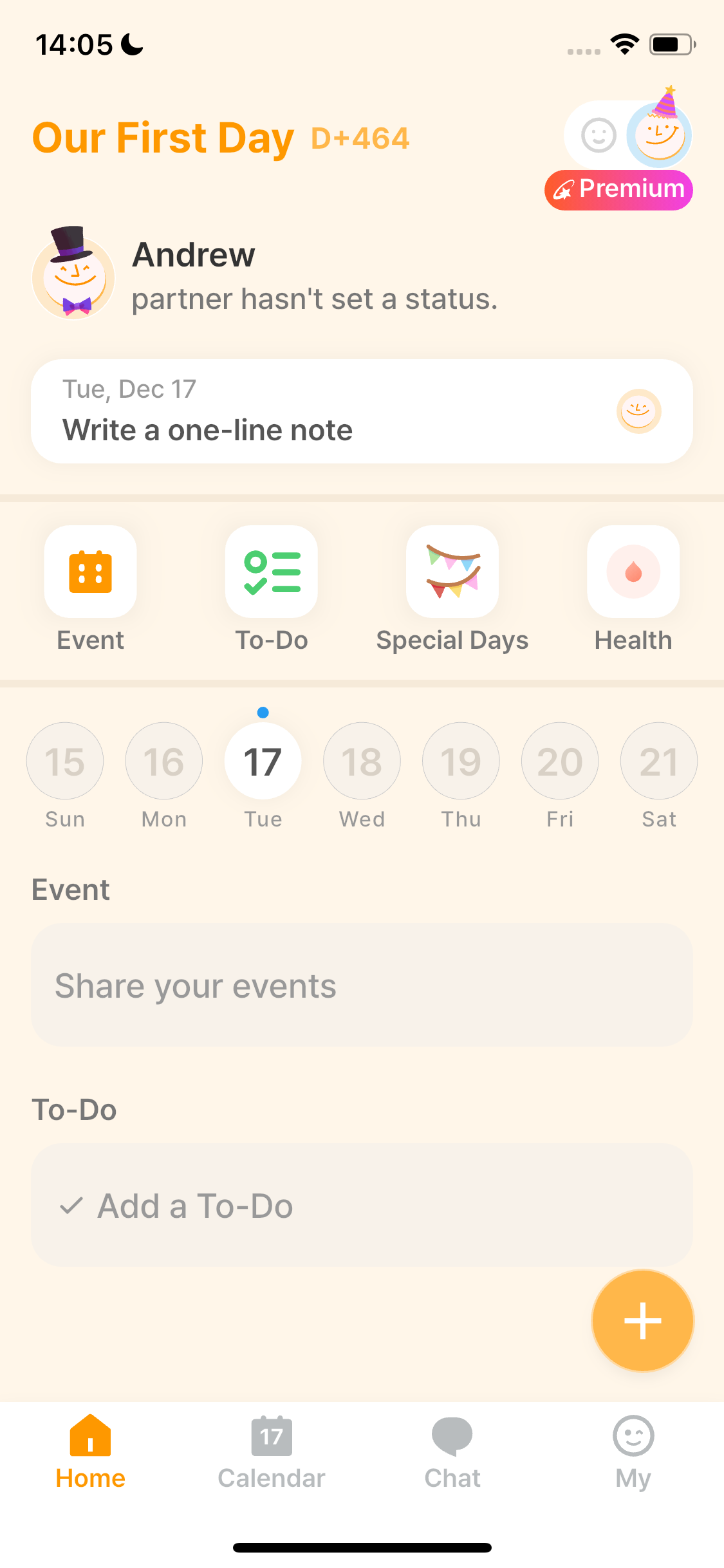
Task: Tap Share your events card
Action: pyautogui.click(x=362, y=985)
